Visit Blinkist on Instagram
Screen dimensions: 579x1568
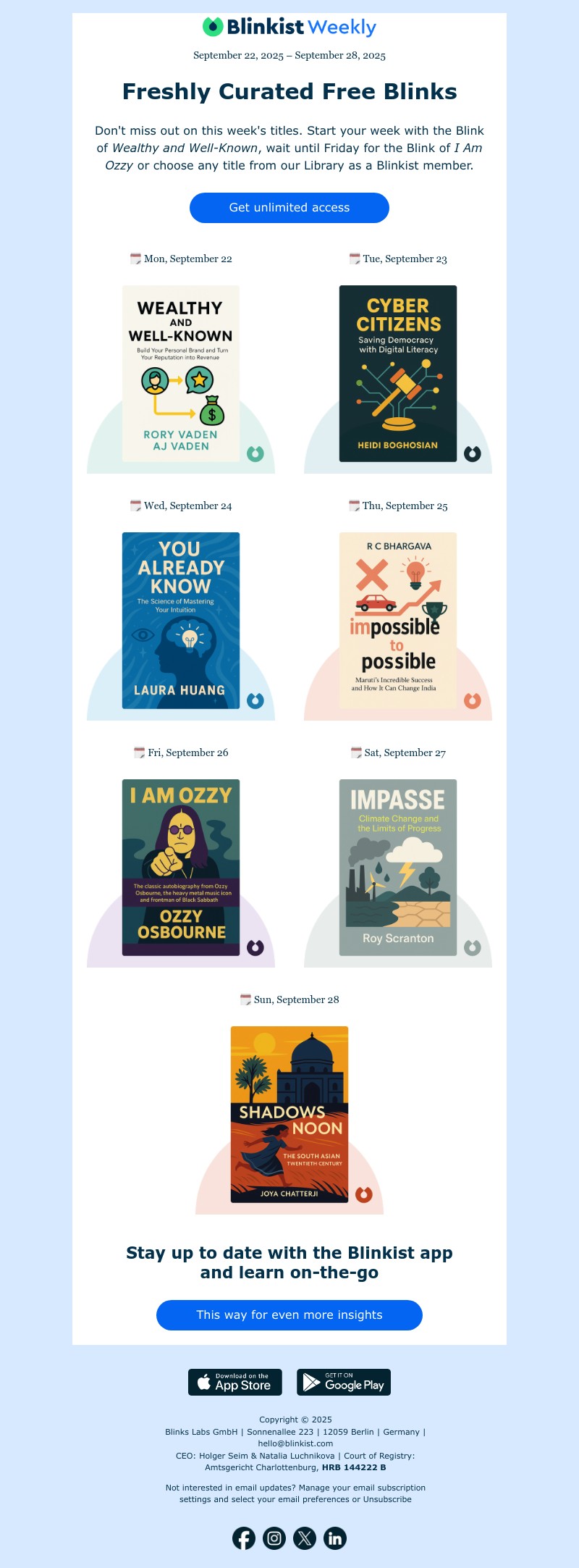pyautogui.click(x=274, y=1538)
